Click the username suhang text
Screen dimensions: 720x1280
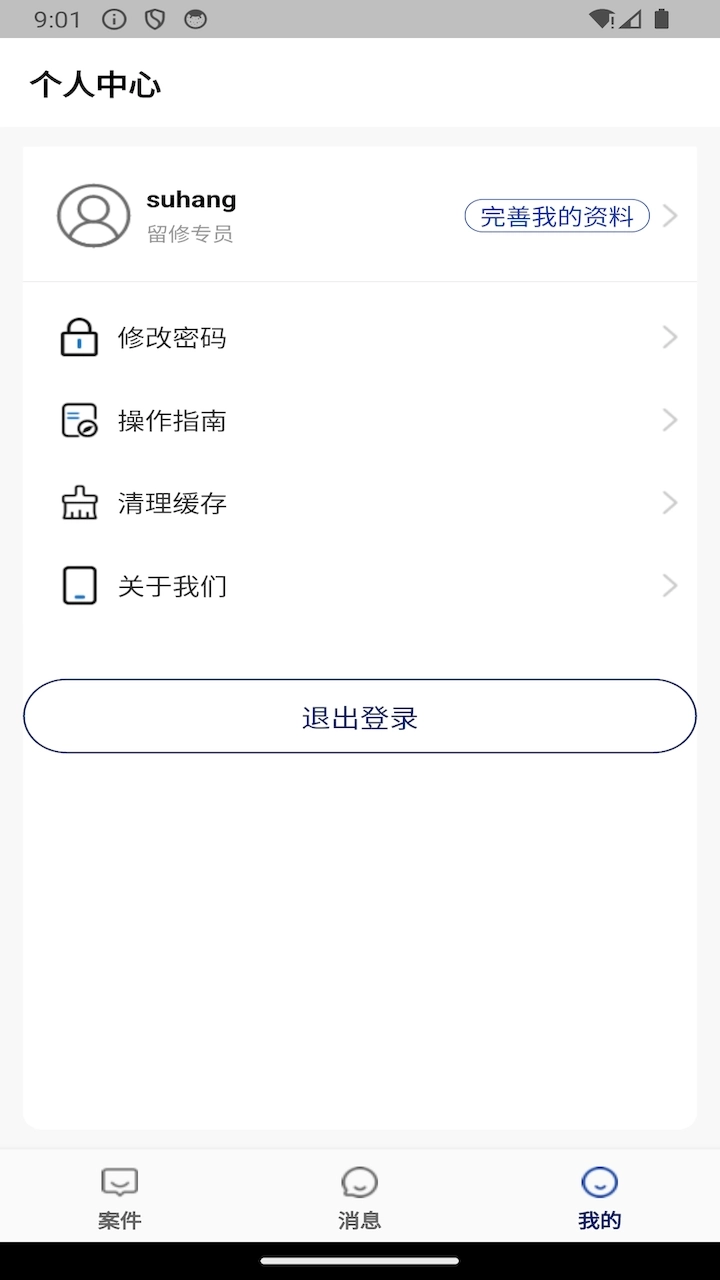191,198
